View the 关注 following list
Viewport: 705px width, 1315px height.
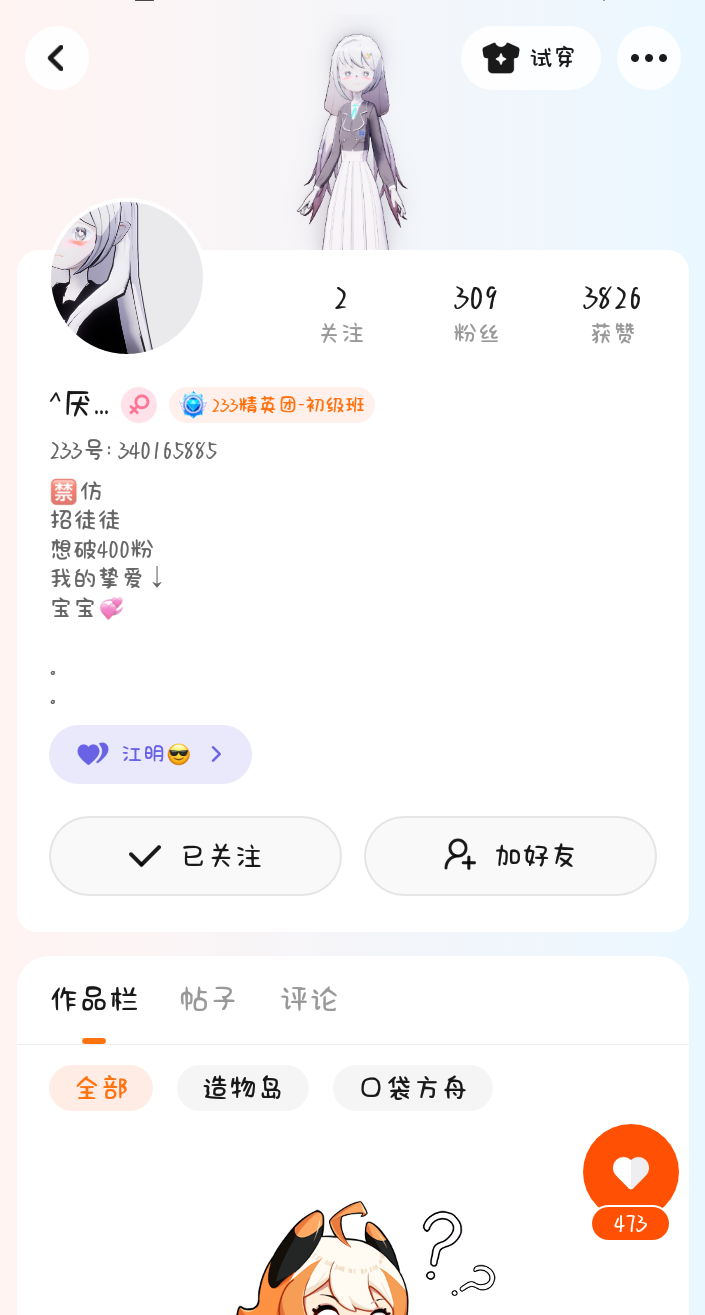click(x=341, y=314)
